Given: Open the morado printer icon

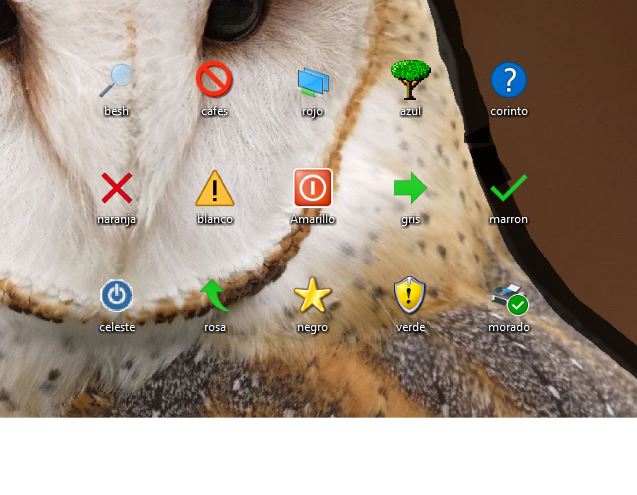Looking at the screenshot, I should [x=508, y=298].
